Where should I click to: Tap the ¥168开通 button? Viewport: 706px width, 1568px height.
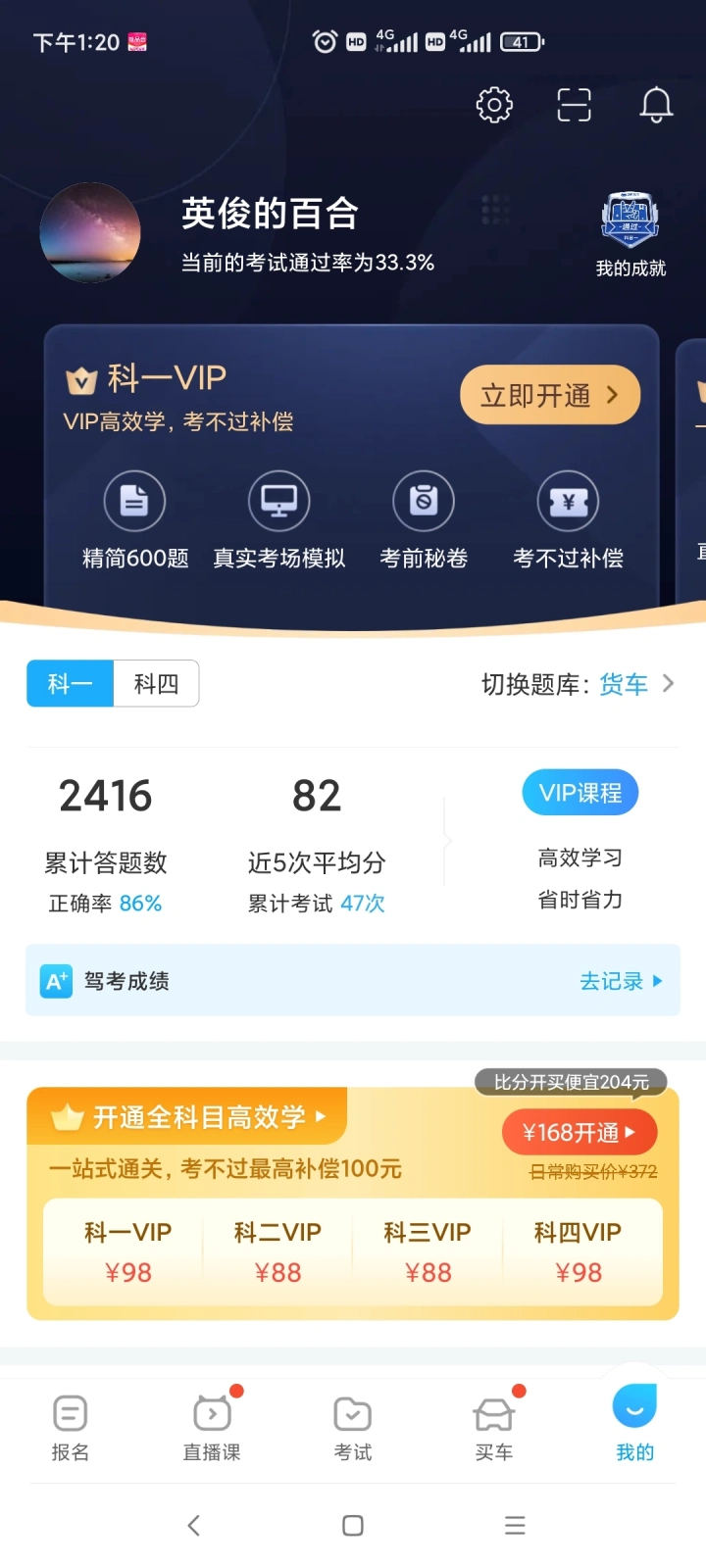pyautogui.click(x=580, y=1133)
